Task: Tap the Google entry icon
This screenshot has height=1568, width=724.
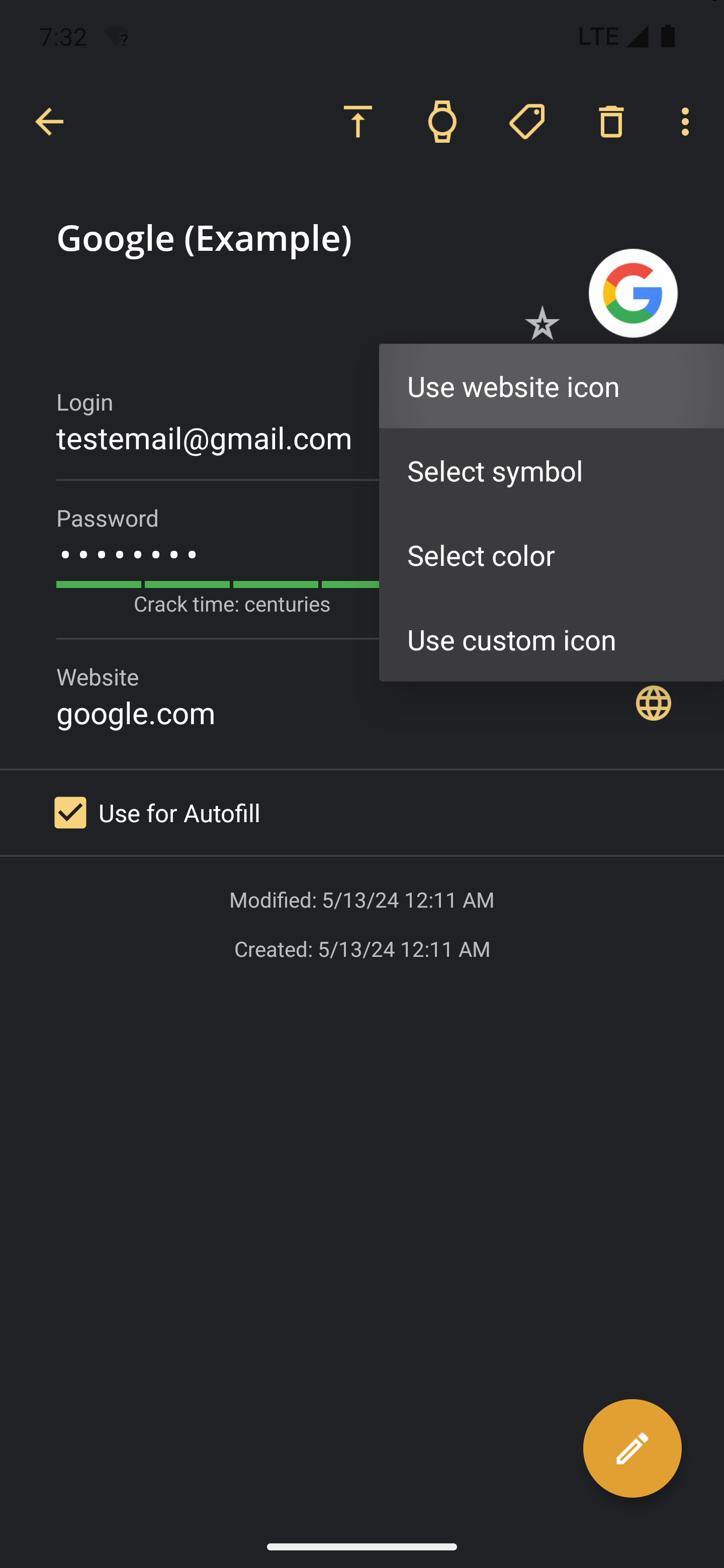Action: tap(632, 293)
